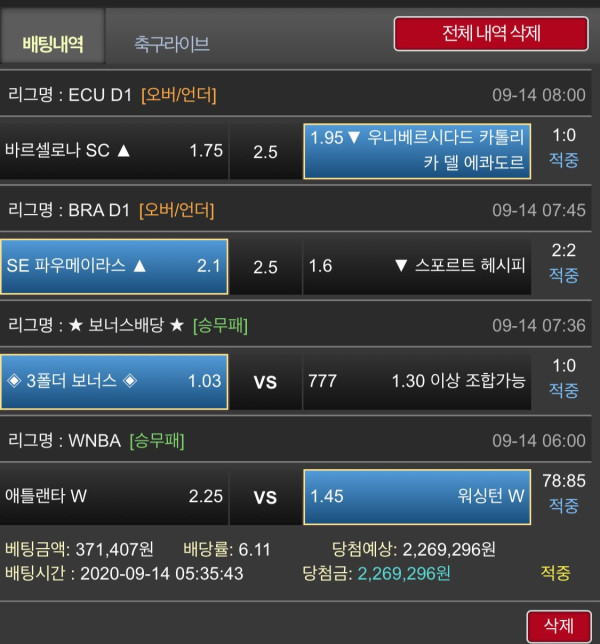600x644 pixels.
Task: Delete this bet with the 삭제 button
Action: click(x=557, y=626)
